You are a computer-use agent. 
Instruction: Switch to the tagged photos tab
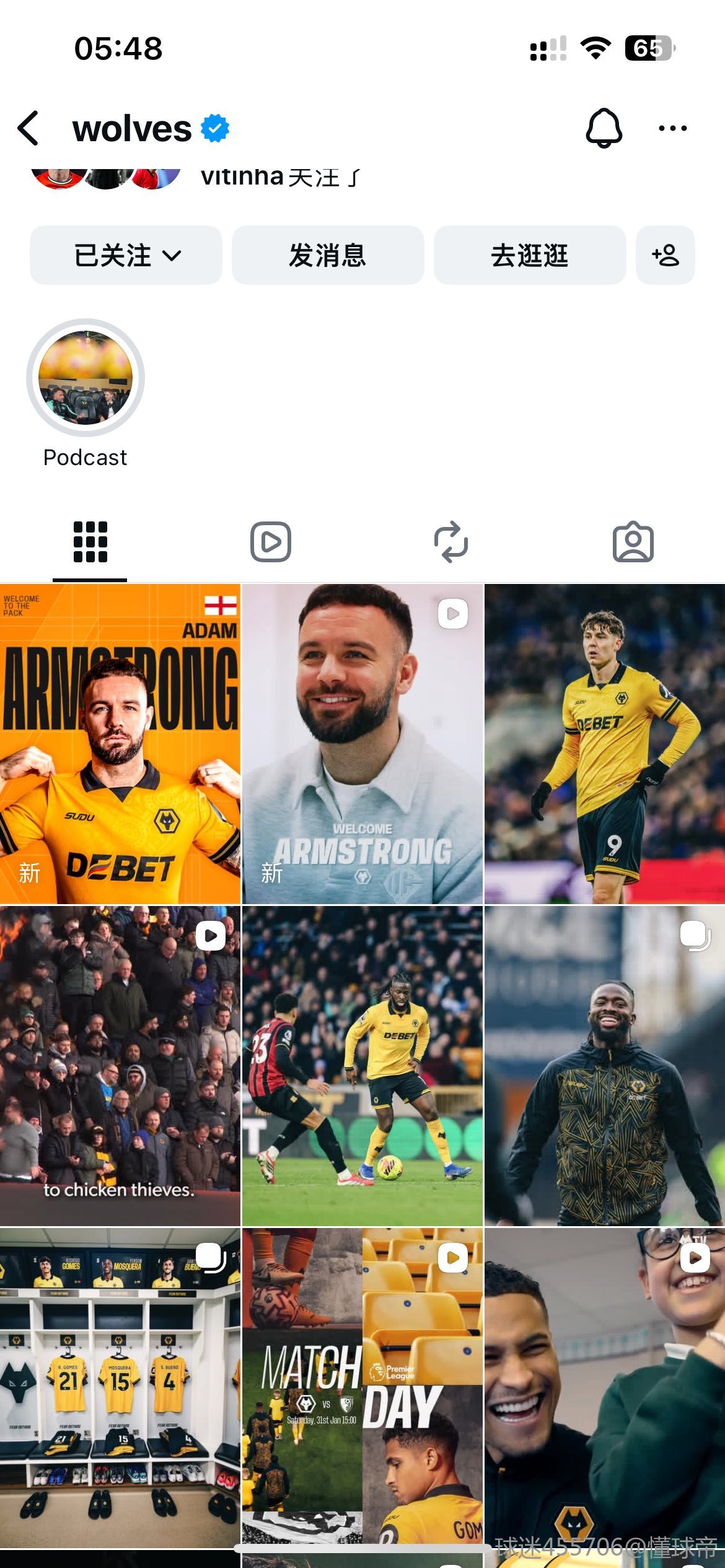coord(633,542)
